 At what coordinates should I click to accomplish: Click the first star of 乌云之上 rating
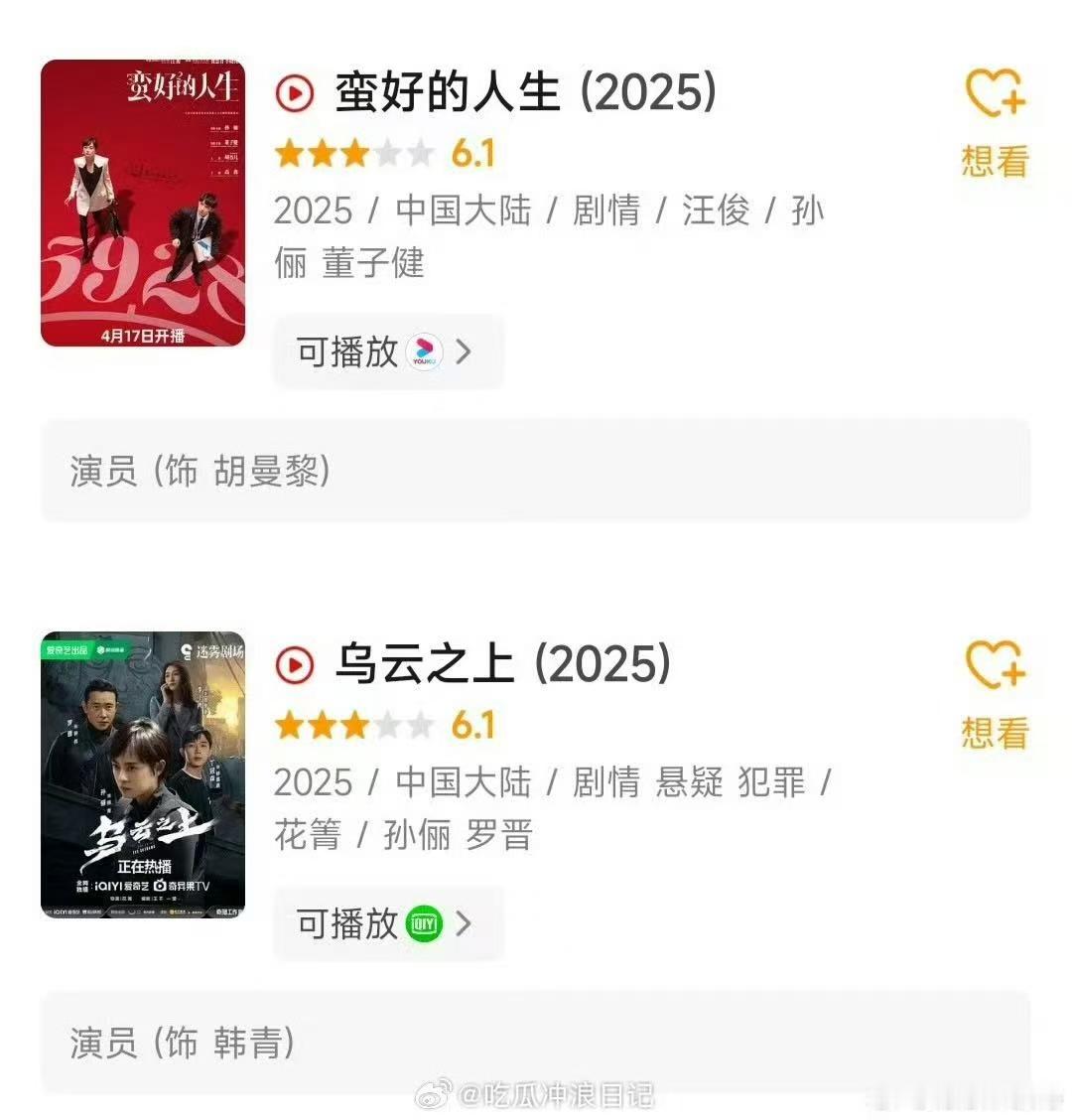tap(290, 725)
